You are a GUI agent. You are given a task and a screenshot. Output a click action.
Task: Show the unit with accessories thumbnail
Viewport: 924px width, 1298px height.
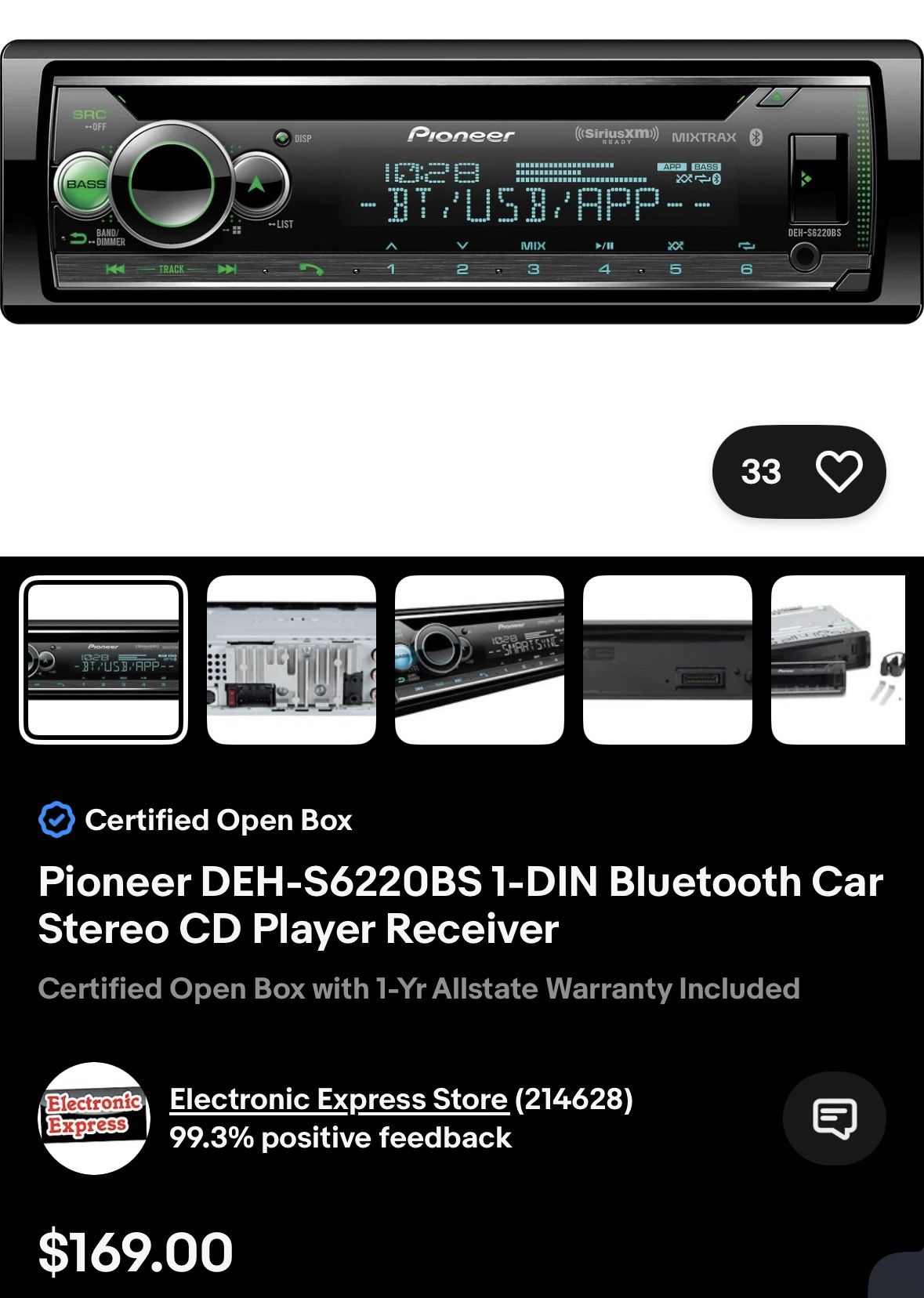pyautogui.click(x=838, y=660)
